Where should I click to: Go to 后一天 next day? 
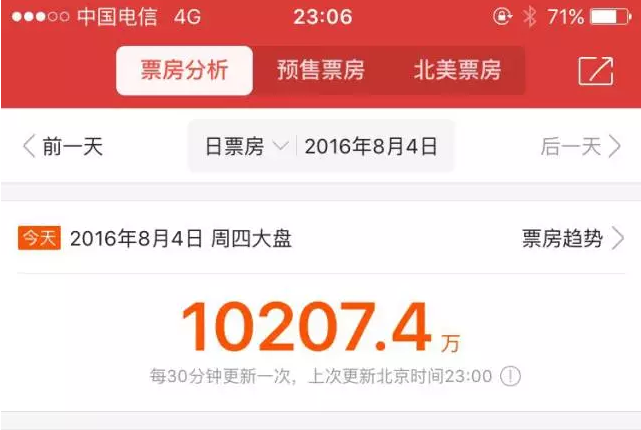tap(580, 147)
